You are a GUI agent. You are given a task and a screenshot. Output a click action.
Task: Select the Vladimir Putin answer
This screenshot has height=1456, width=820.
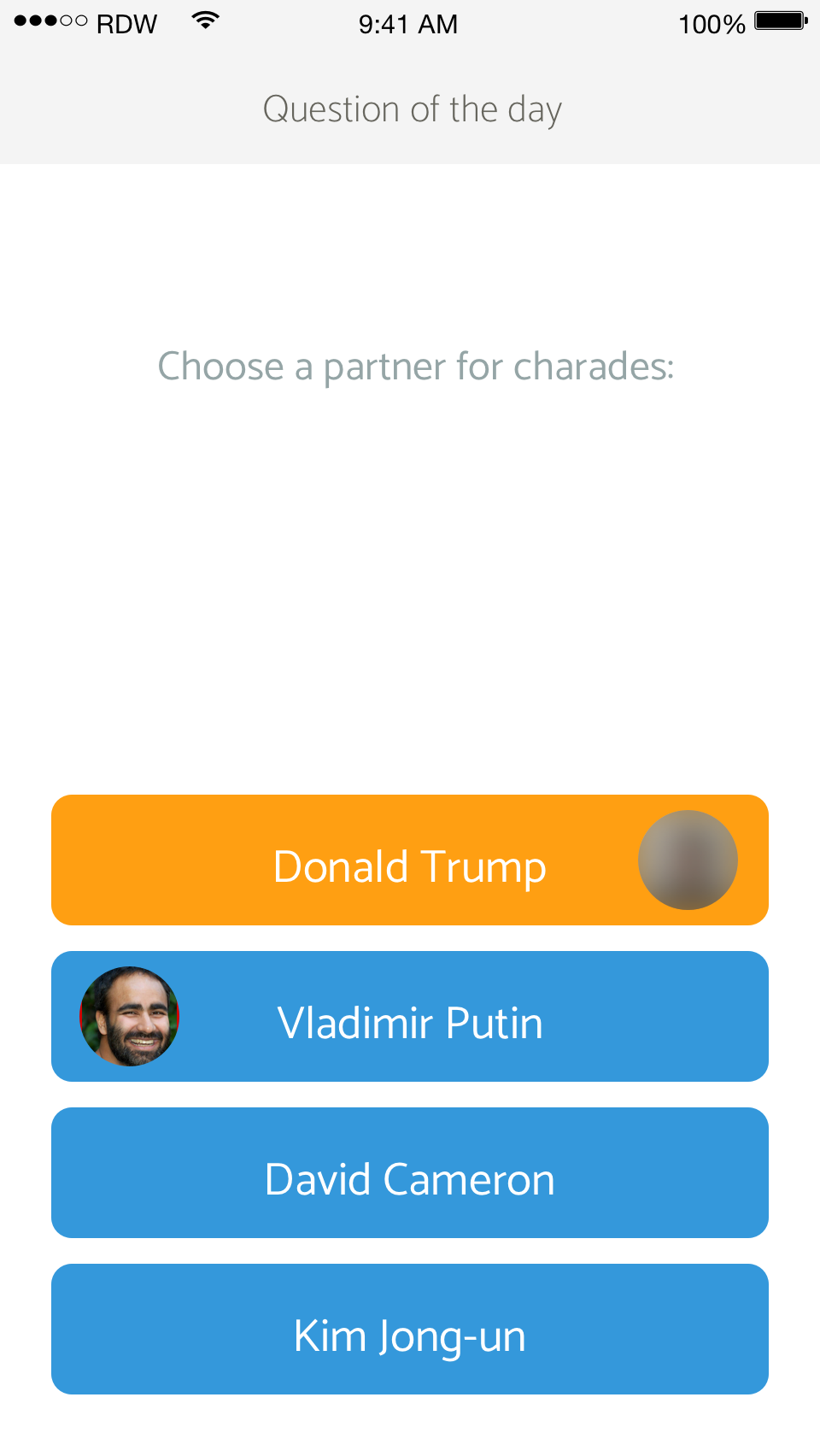tap(410, 1016)
